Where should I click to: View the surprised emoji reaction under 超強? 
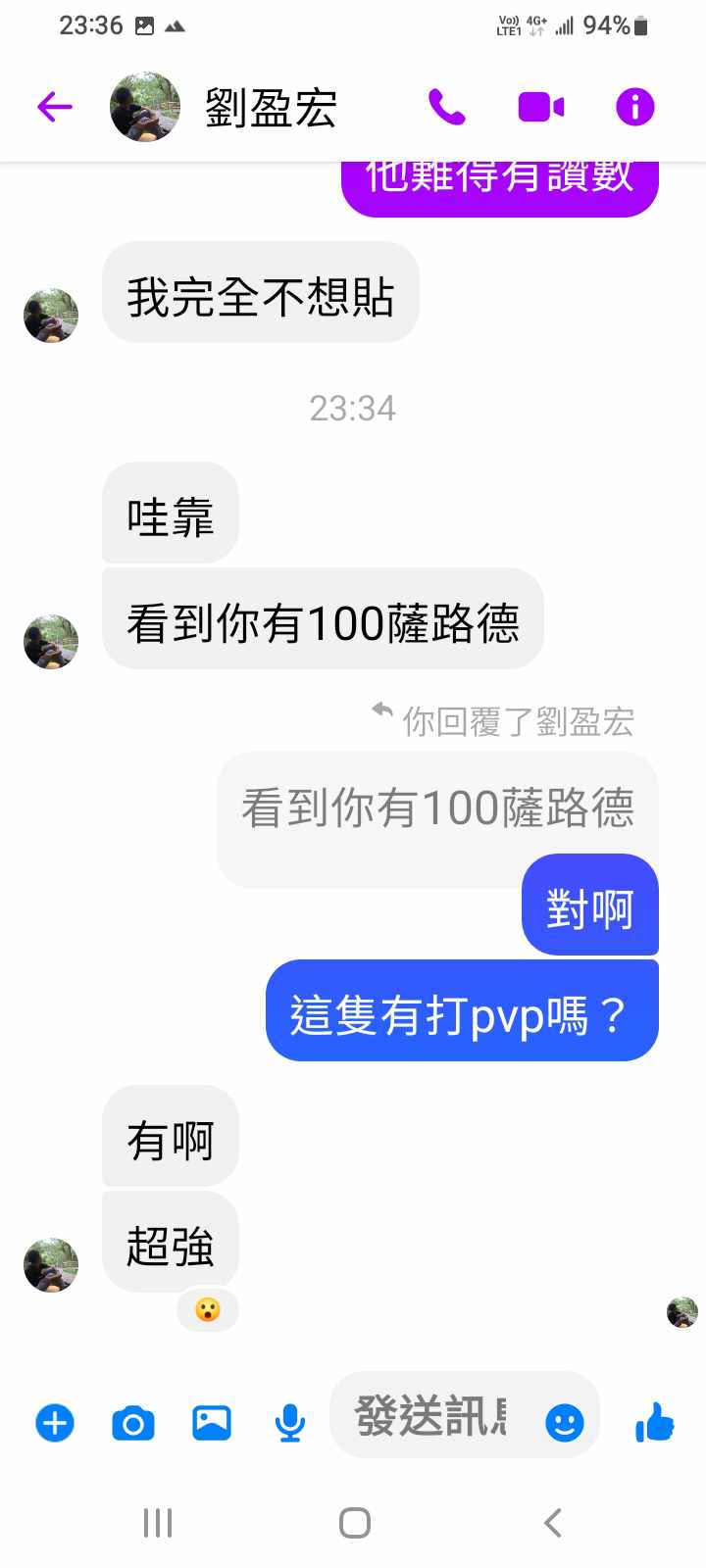click(207, 1309)
